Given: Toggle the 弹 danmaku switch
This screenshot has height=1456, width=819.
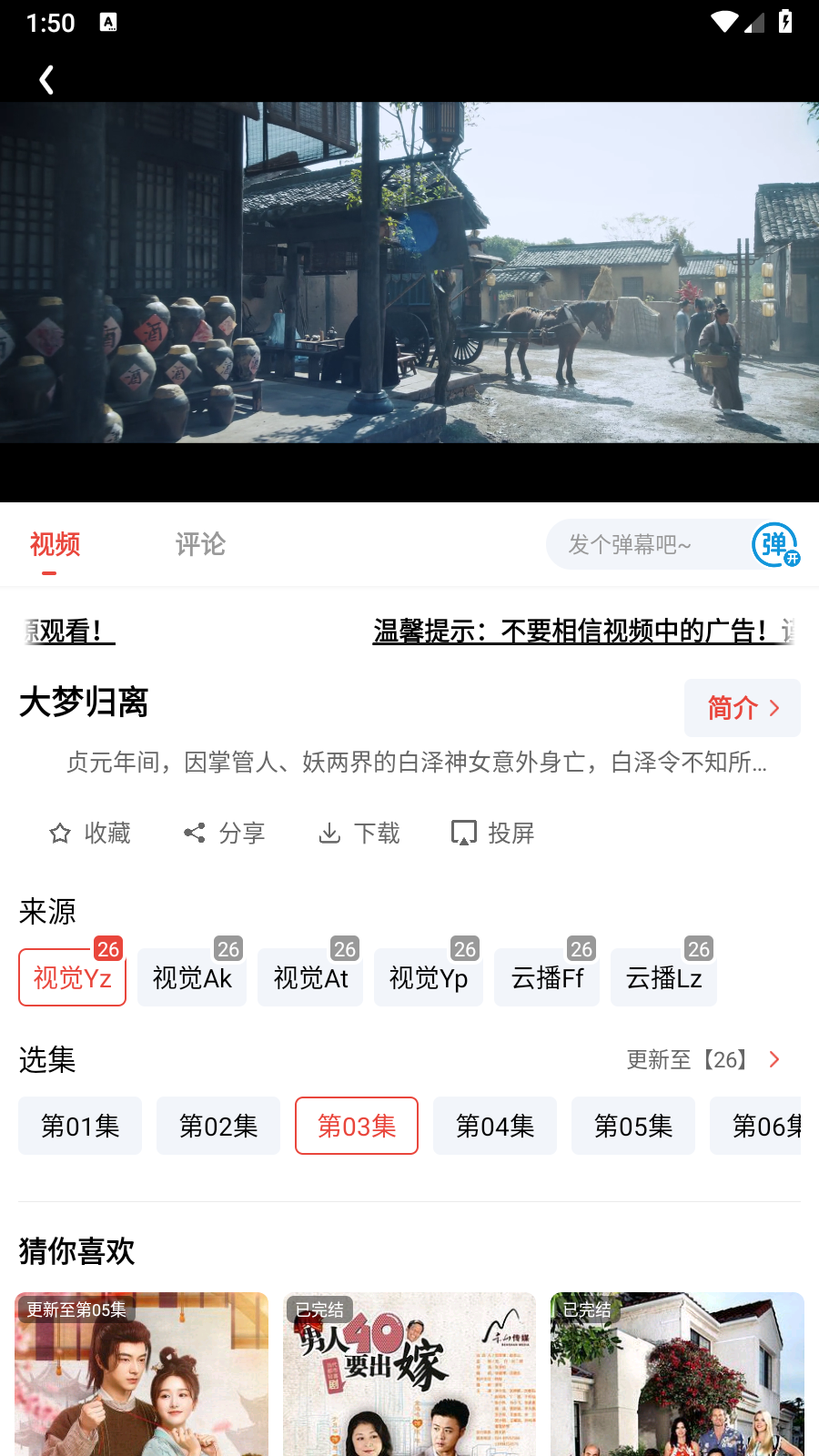Looking at the screenshot, I should (x=775, y=545).
